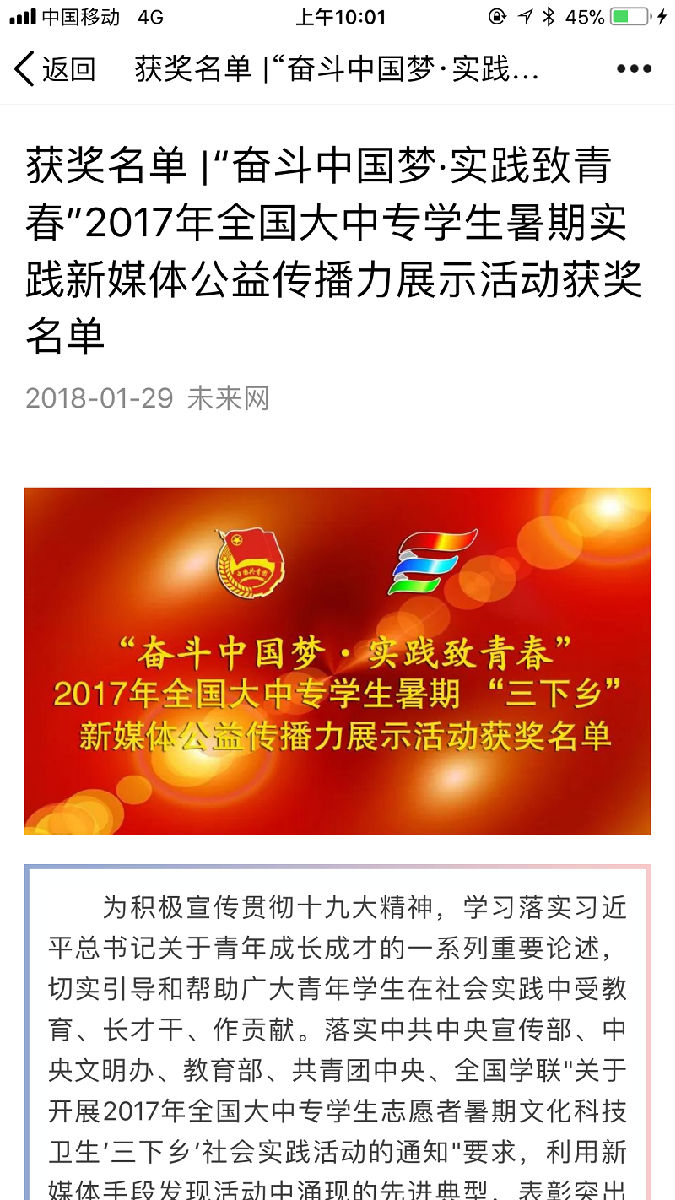
Task: View the red award banner image
Action: coord(337,660)
